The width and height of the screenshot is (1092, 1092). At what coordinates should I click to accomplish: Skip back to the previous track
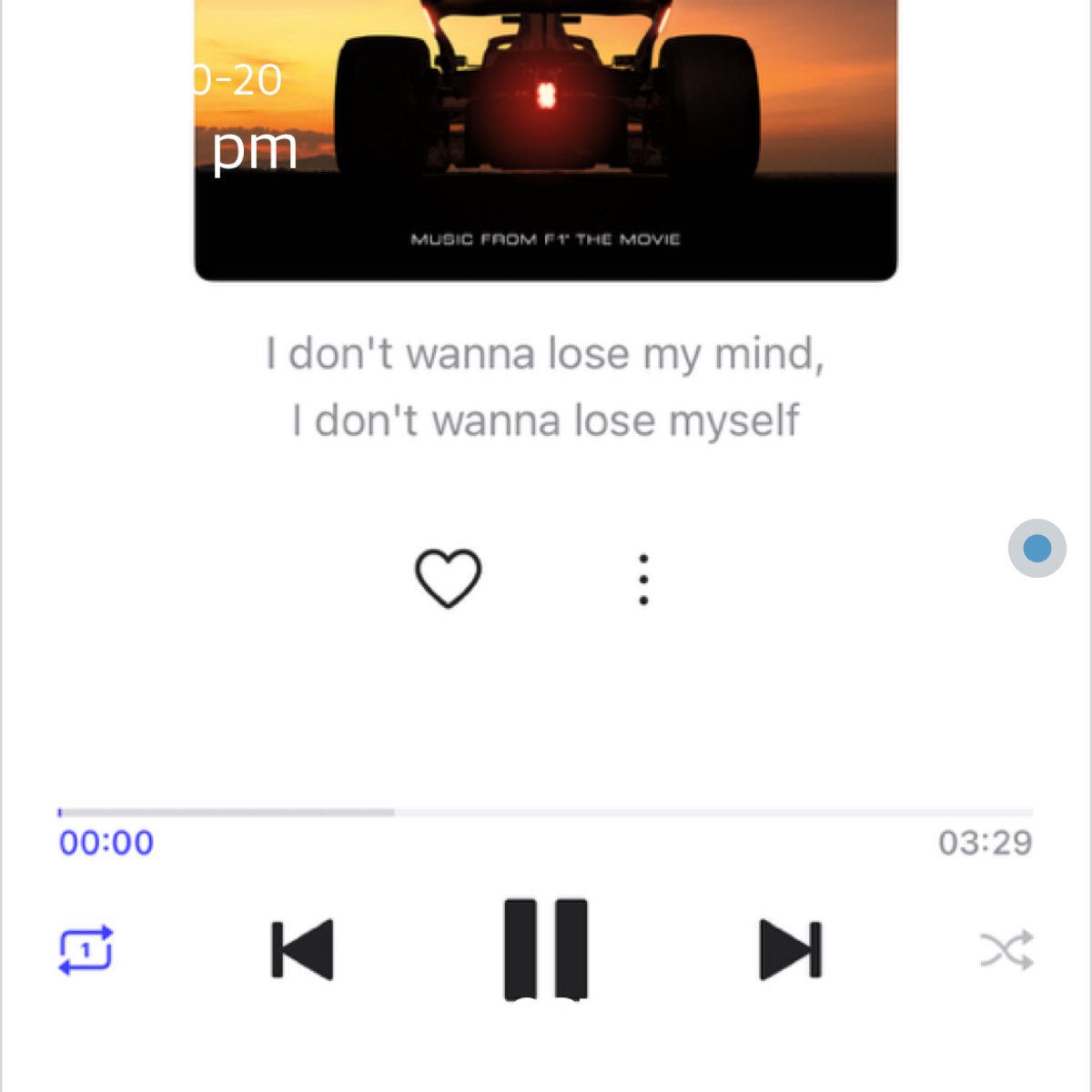coord(303,950)
